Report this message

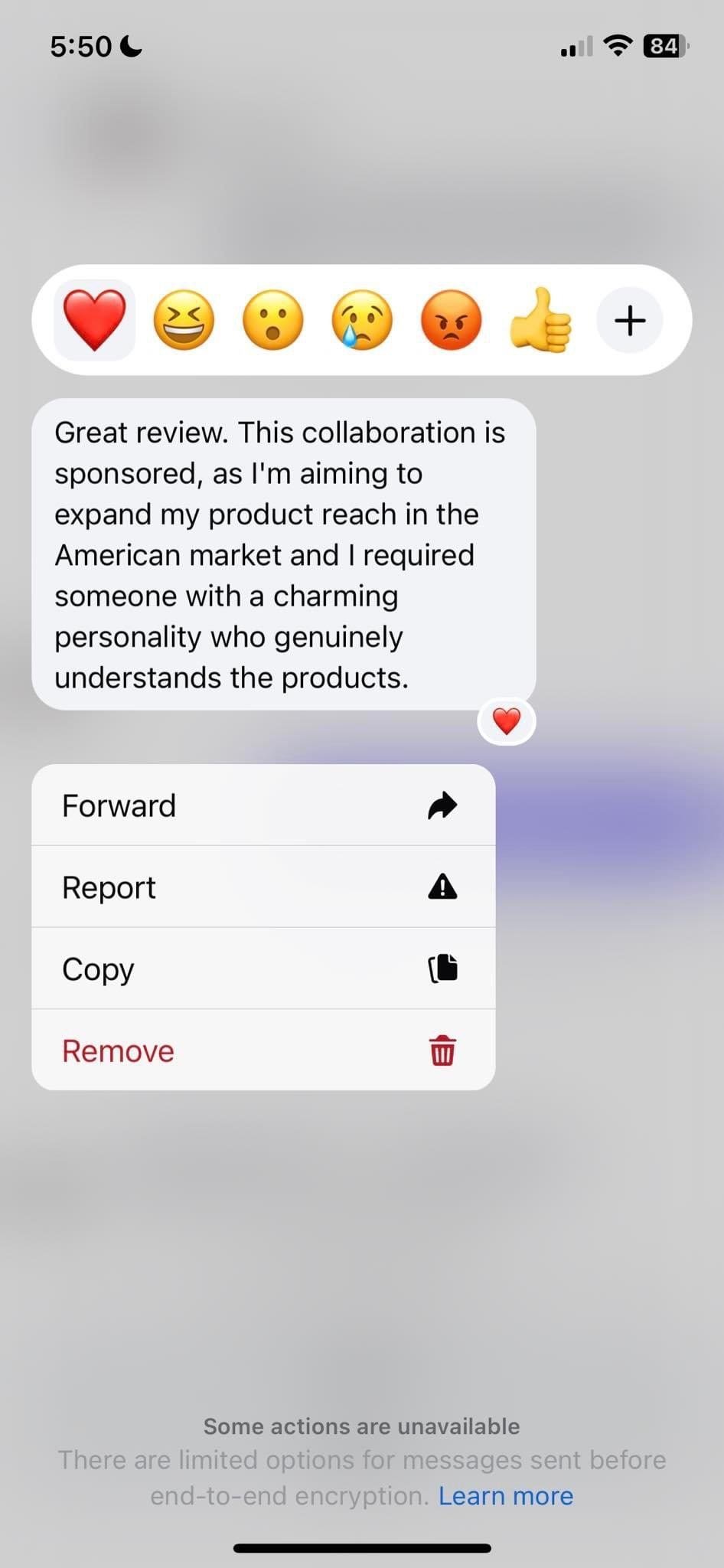point(263,887)
